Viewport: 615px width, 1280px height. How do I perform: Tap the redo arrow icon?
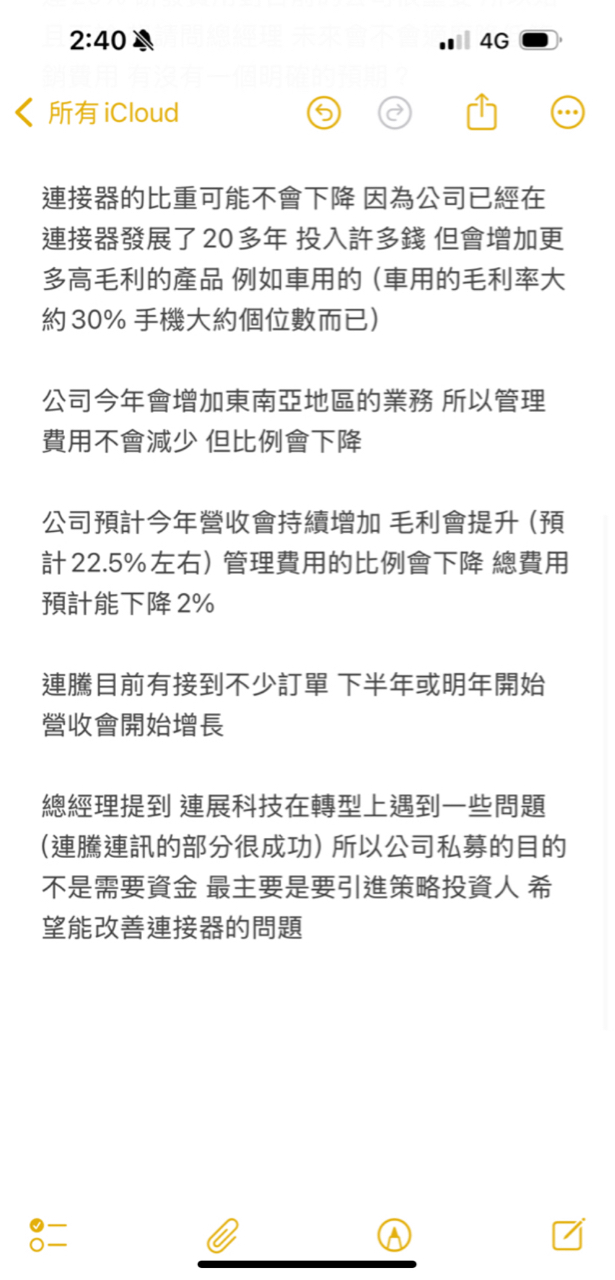[395, 113]
